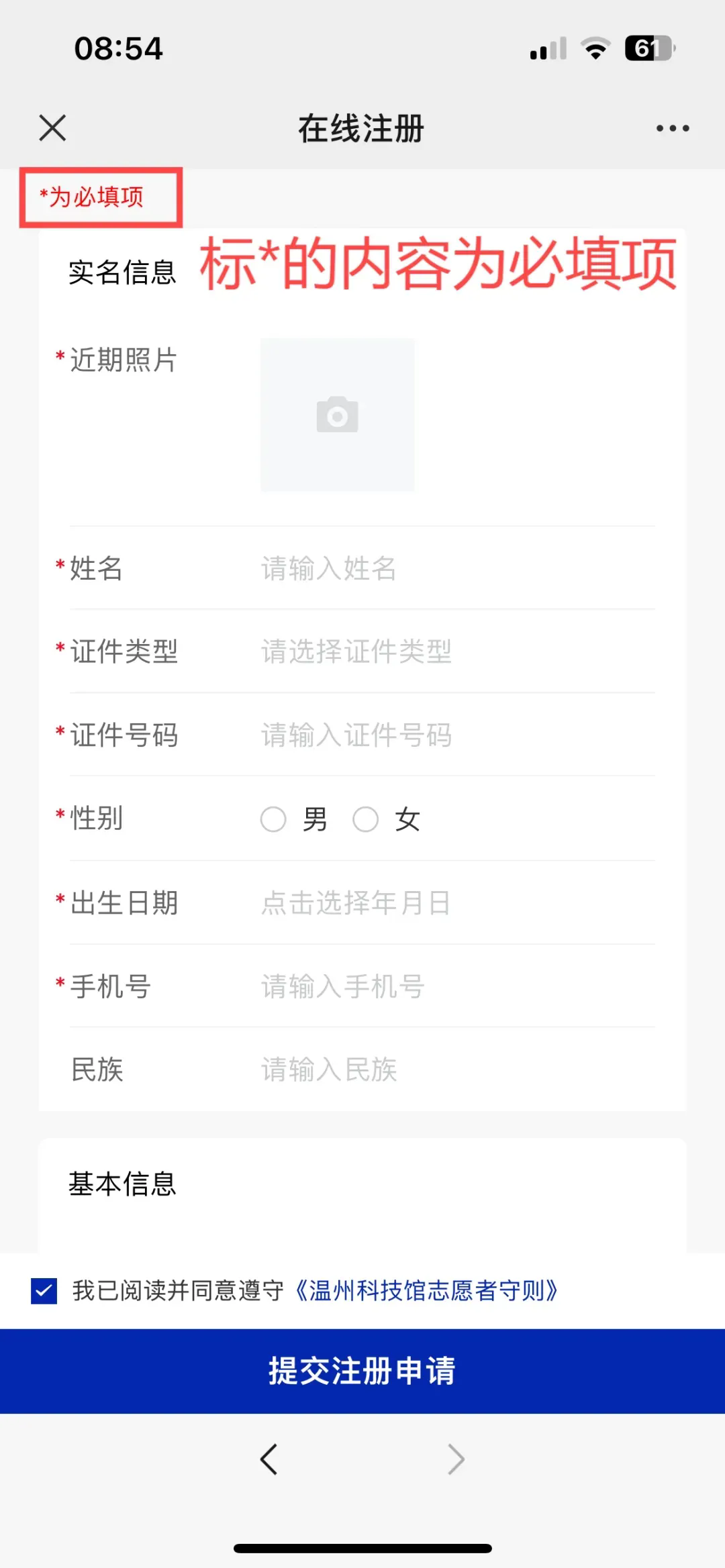Open the 证件类型 selector
Viewport: 725px width, 1568px height.
coord(456,651)
